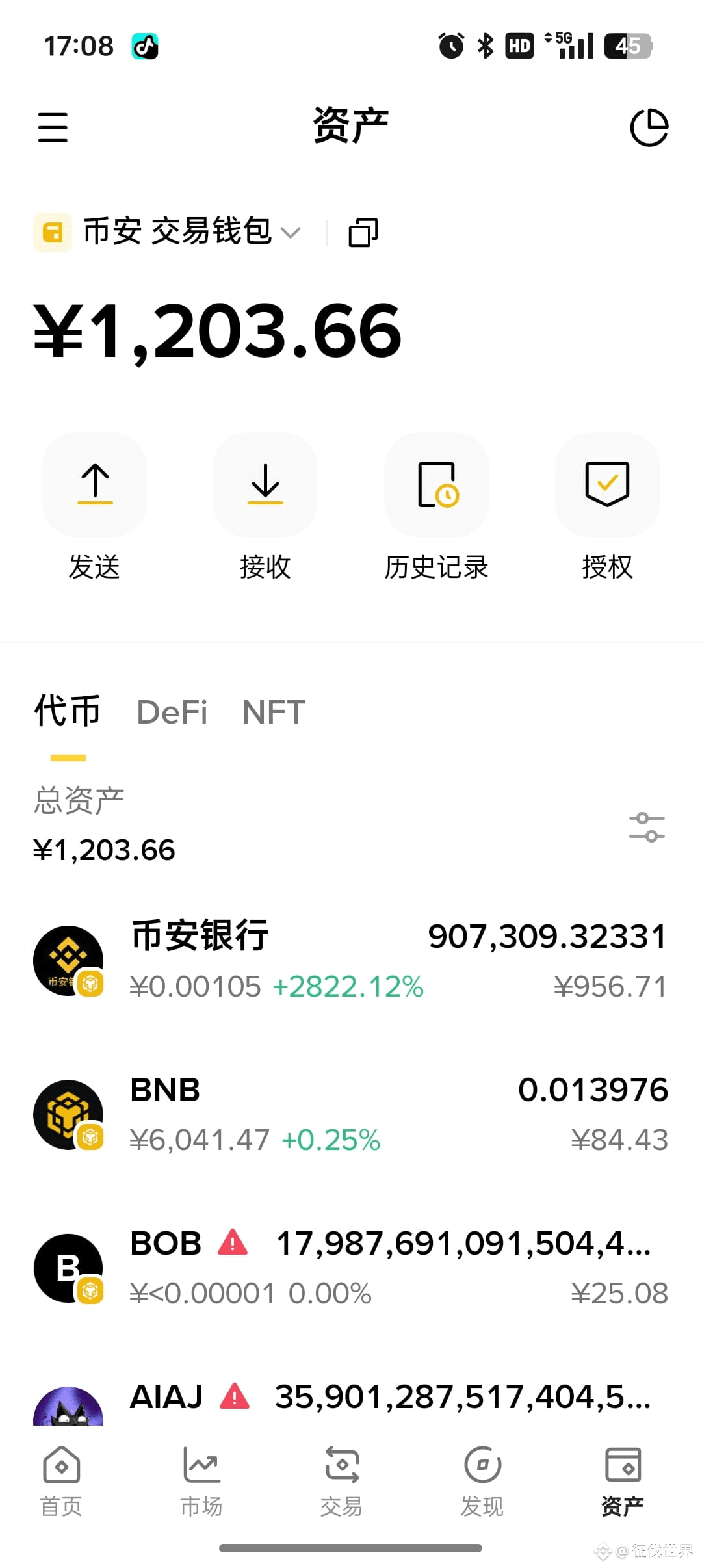Switch to the 交易 trade tab
This screenshot has width=702, height=1568.
[x=342, y=1482]
